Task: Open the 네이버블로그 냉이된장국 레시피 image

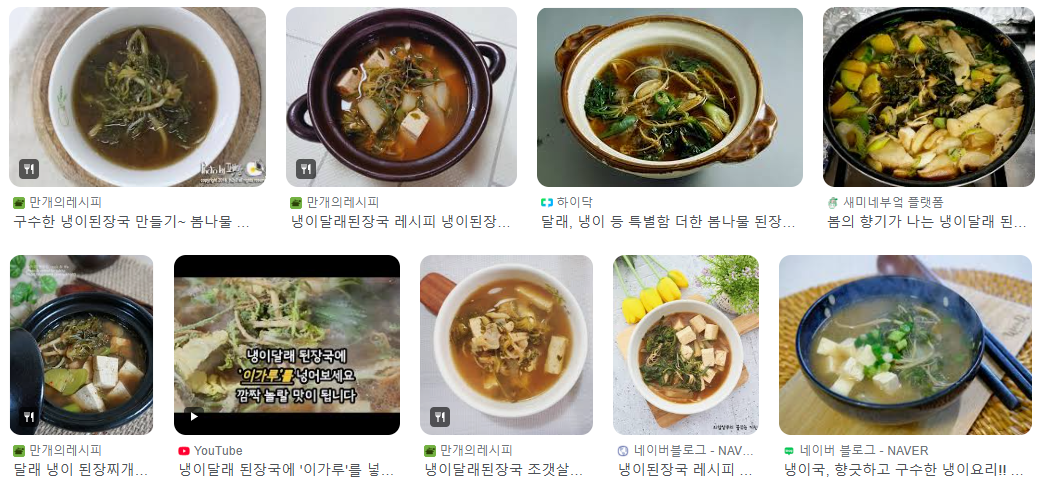Action: (x=685, y=345)
